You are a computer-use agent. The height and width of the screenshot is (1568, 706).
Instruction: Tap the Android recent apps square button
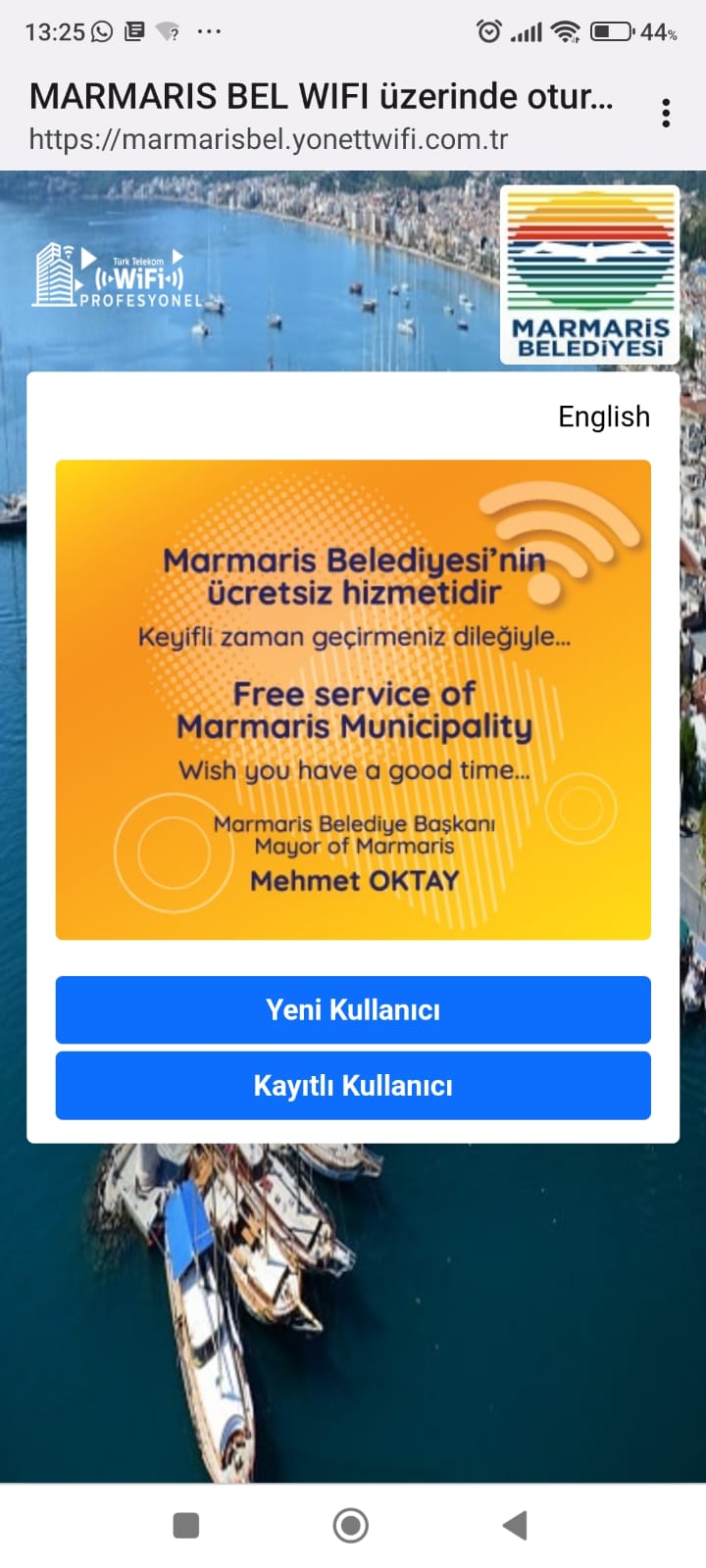coord(184,1525)
